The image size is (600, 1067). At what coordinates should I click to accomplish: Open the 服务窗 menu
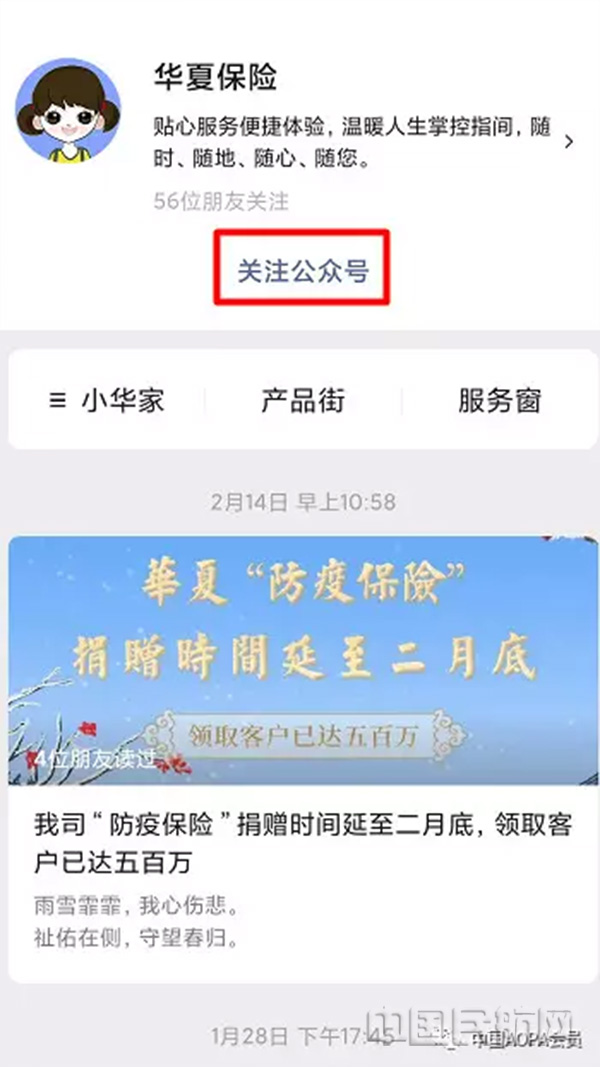coord(499,401)
